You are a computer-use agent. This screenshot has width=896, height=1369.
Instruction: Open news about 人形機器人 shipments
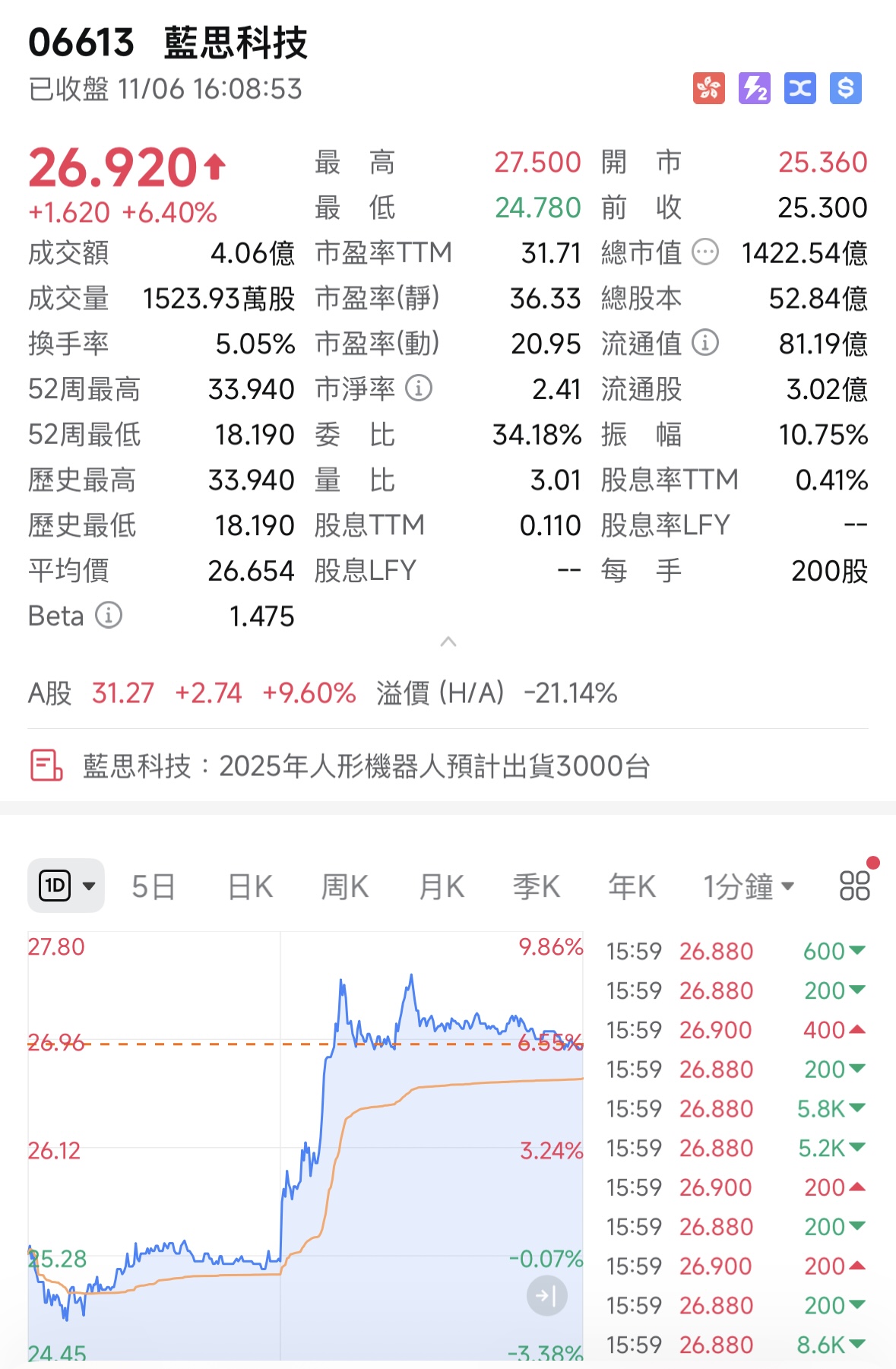pos(365,766)
